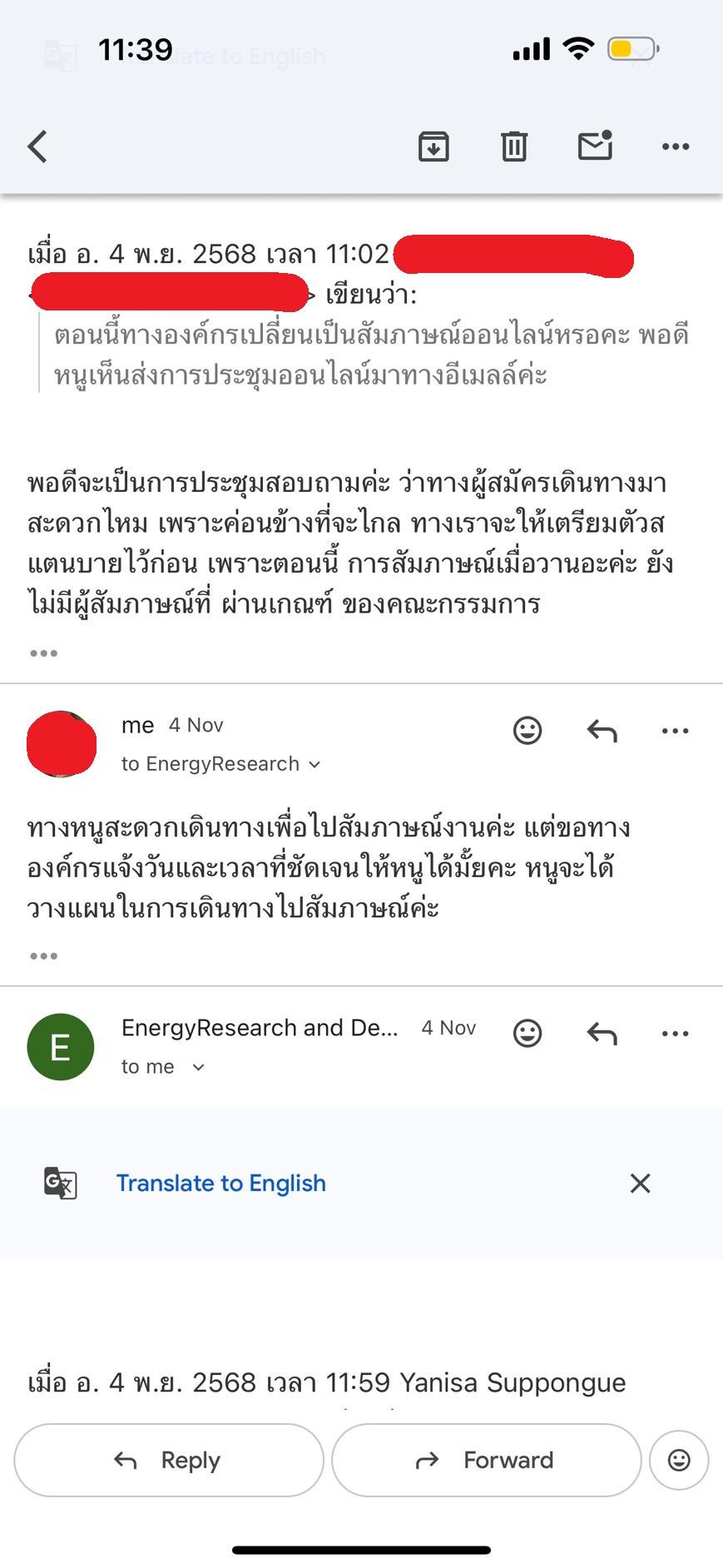Expand recipient details next to EnergyResearch

coord(314,764)
